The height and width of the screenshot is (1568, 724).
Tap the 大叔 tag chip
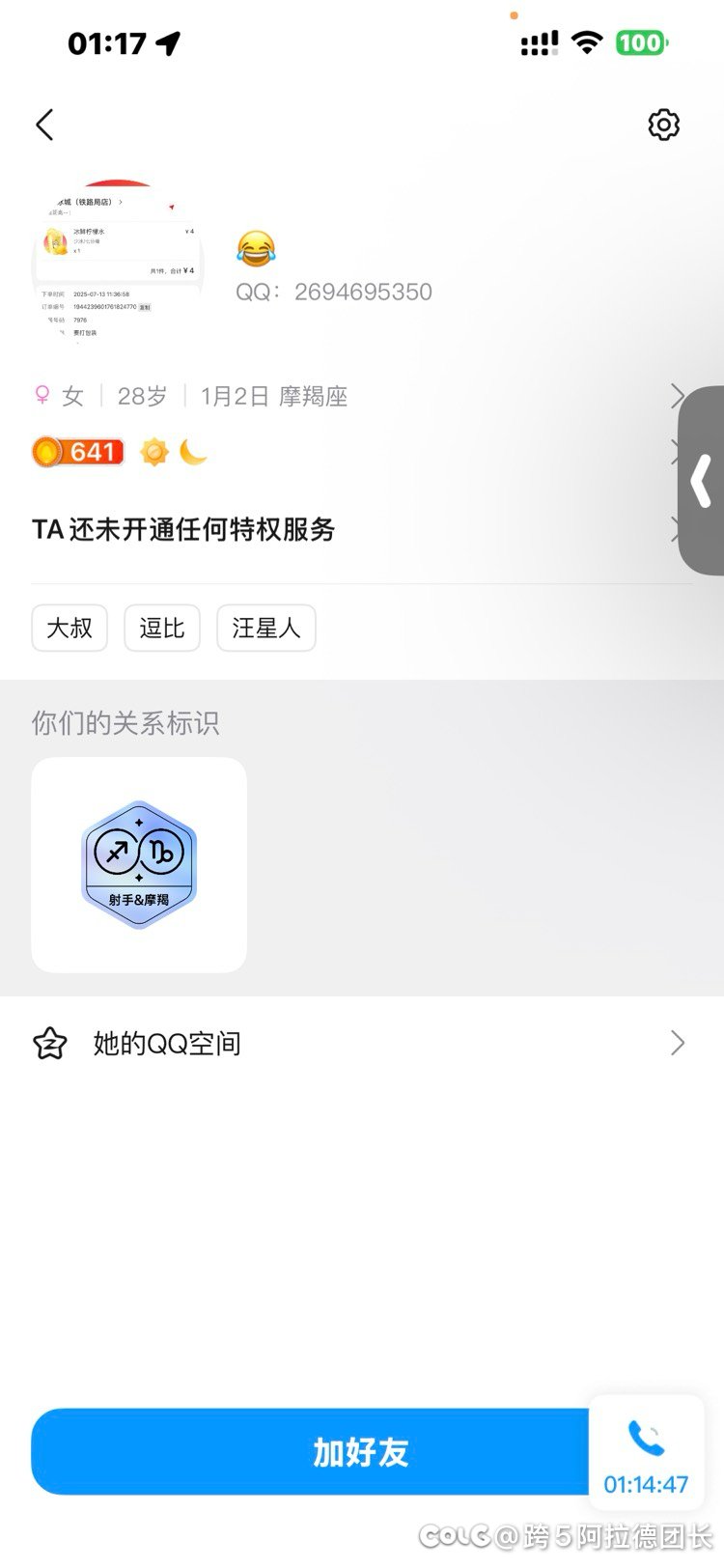point(70,629)
